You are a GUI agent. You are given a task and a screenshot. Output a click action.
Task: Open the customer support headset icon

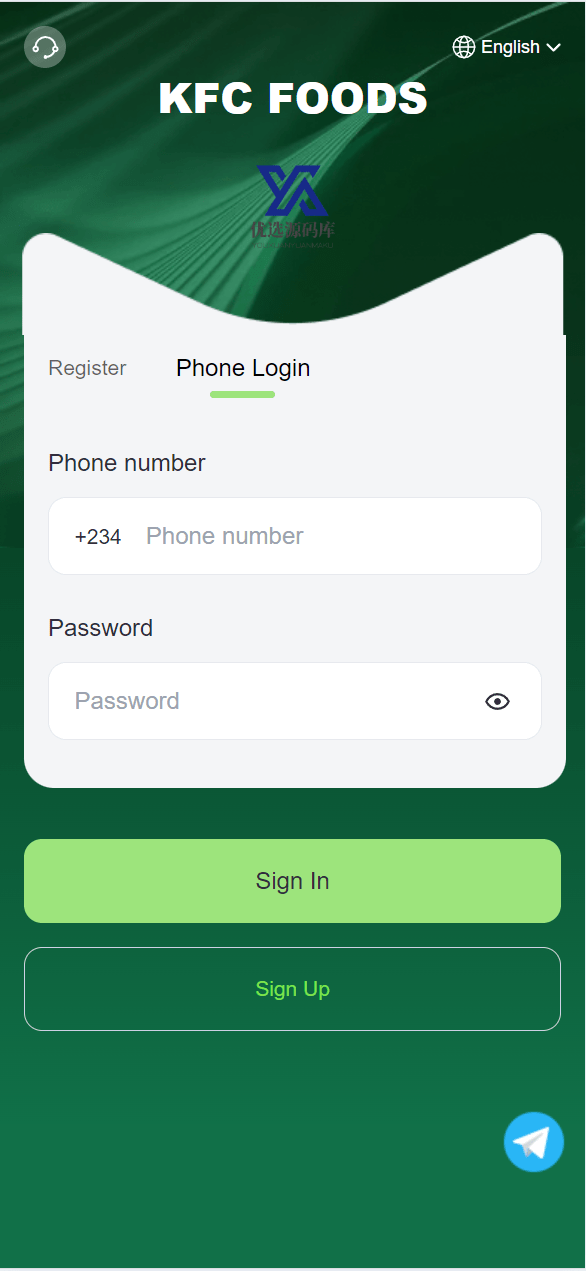[x=45, y=47]
